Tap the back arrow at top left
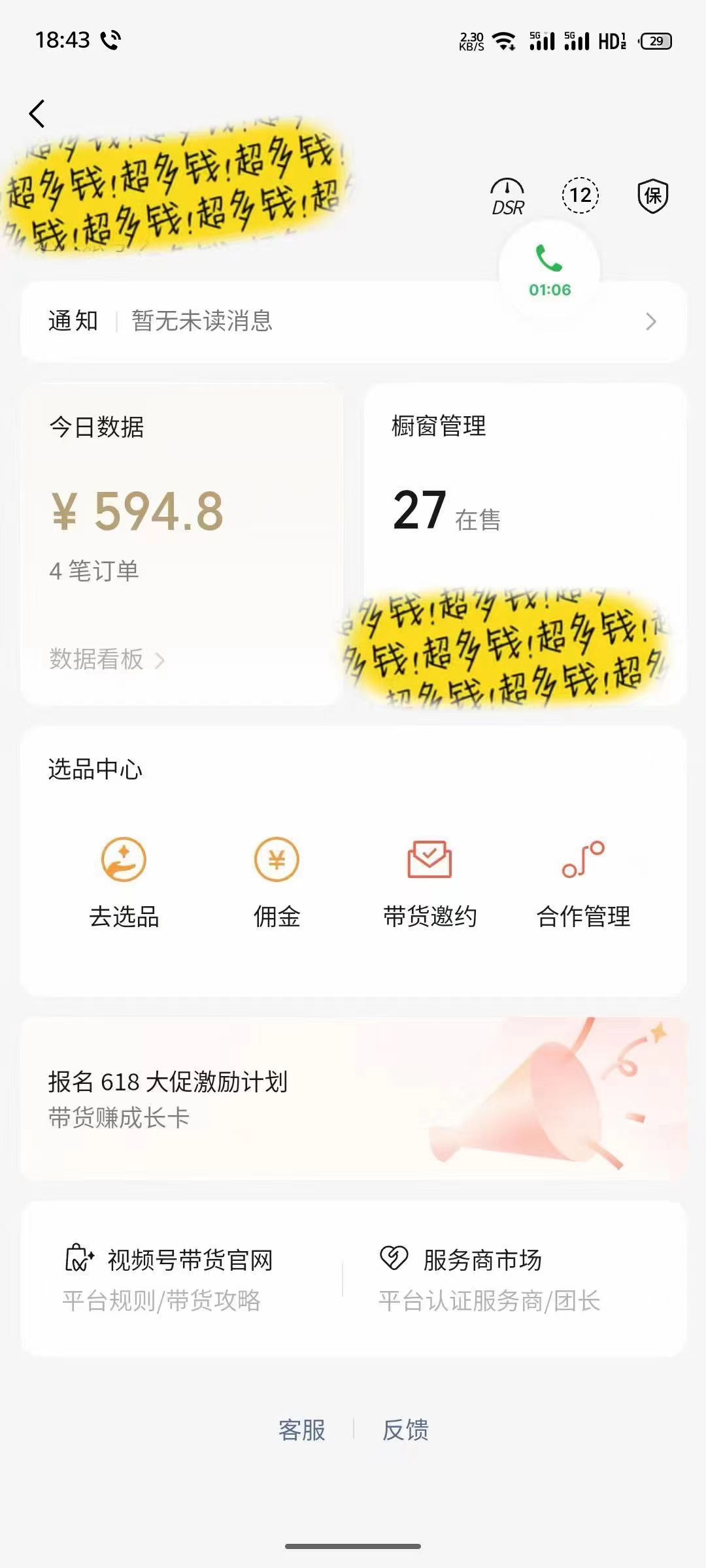Viewport: 706px width, 1568px height. pos(37,112)
